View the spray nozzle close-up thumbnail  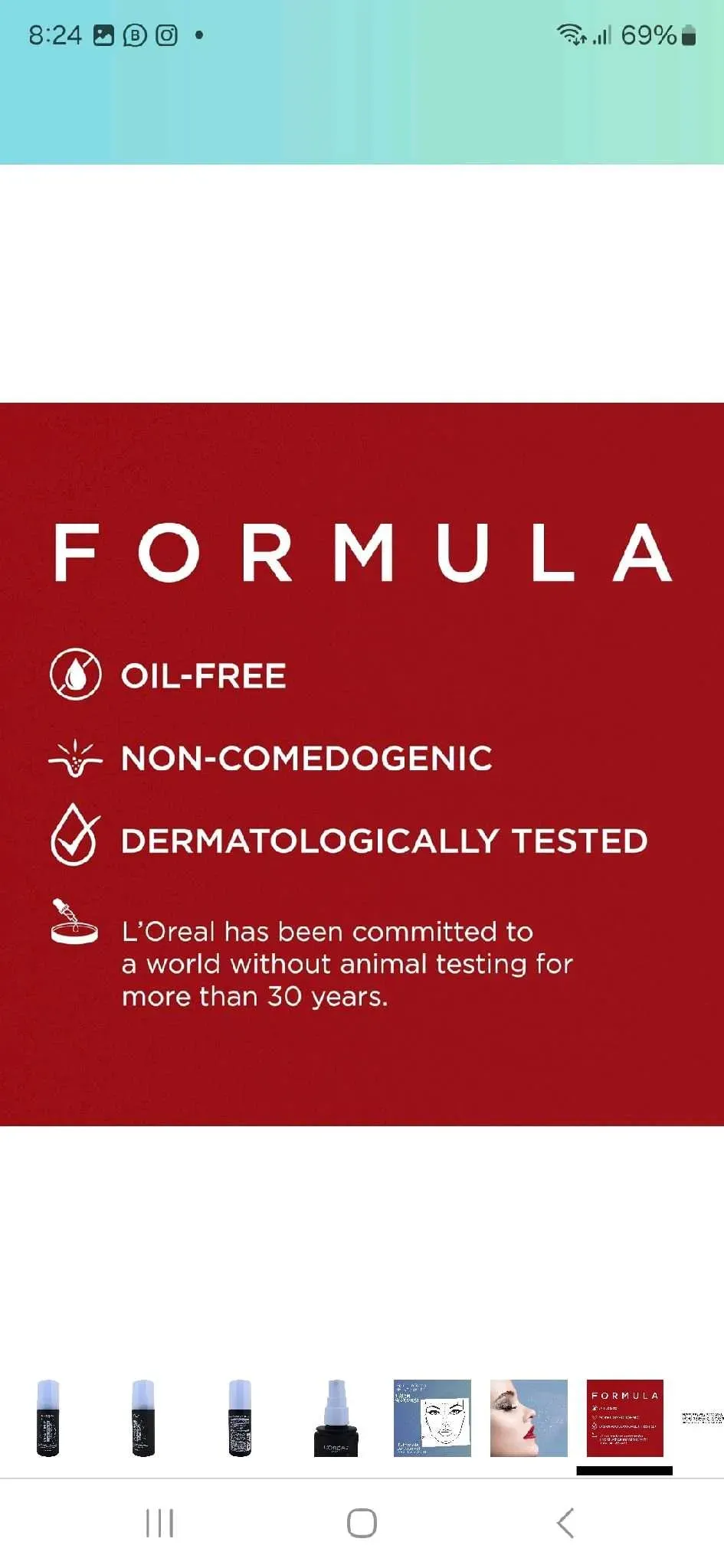(336, 1418)
